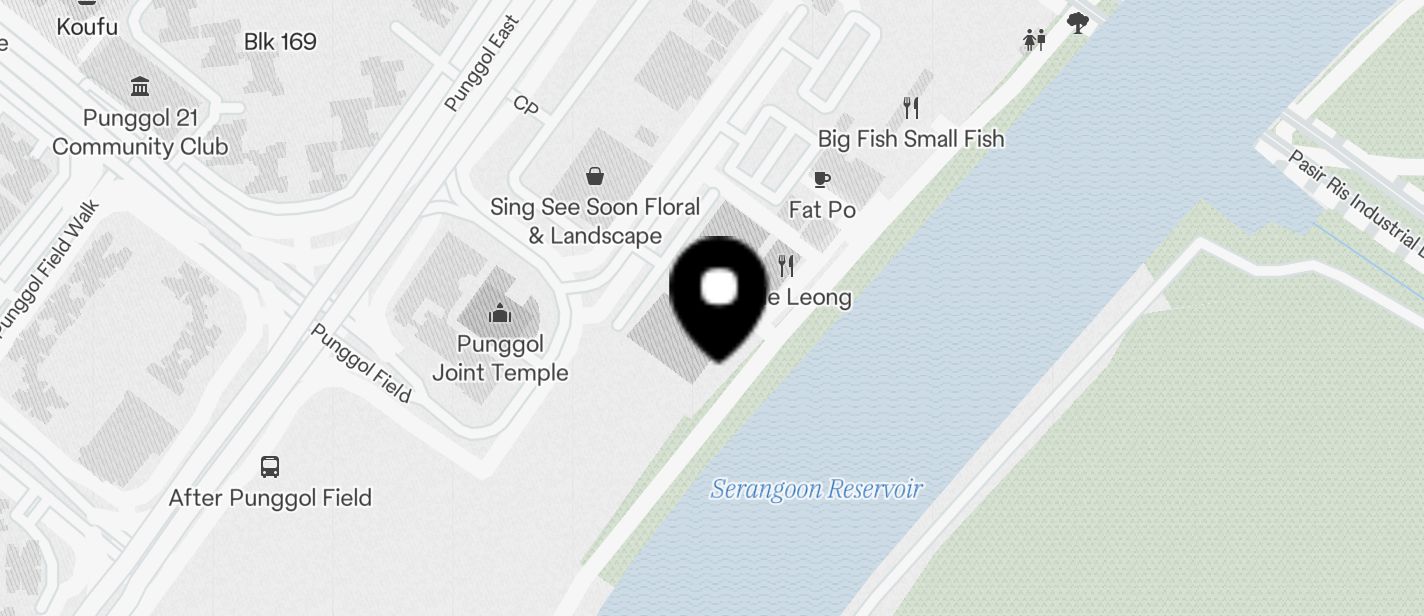Select Punggol 21 Community Club marker
Viewport: 1424px width, 616px height.
click(140, 86)
